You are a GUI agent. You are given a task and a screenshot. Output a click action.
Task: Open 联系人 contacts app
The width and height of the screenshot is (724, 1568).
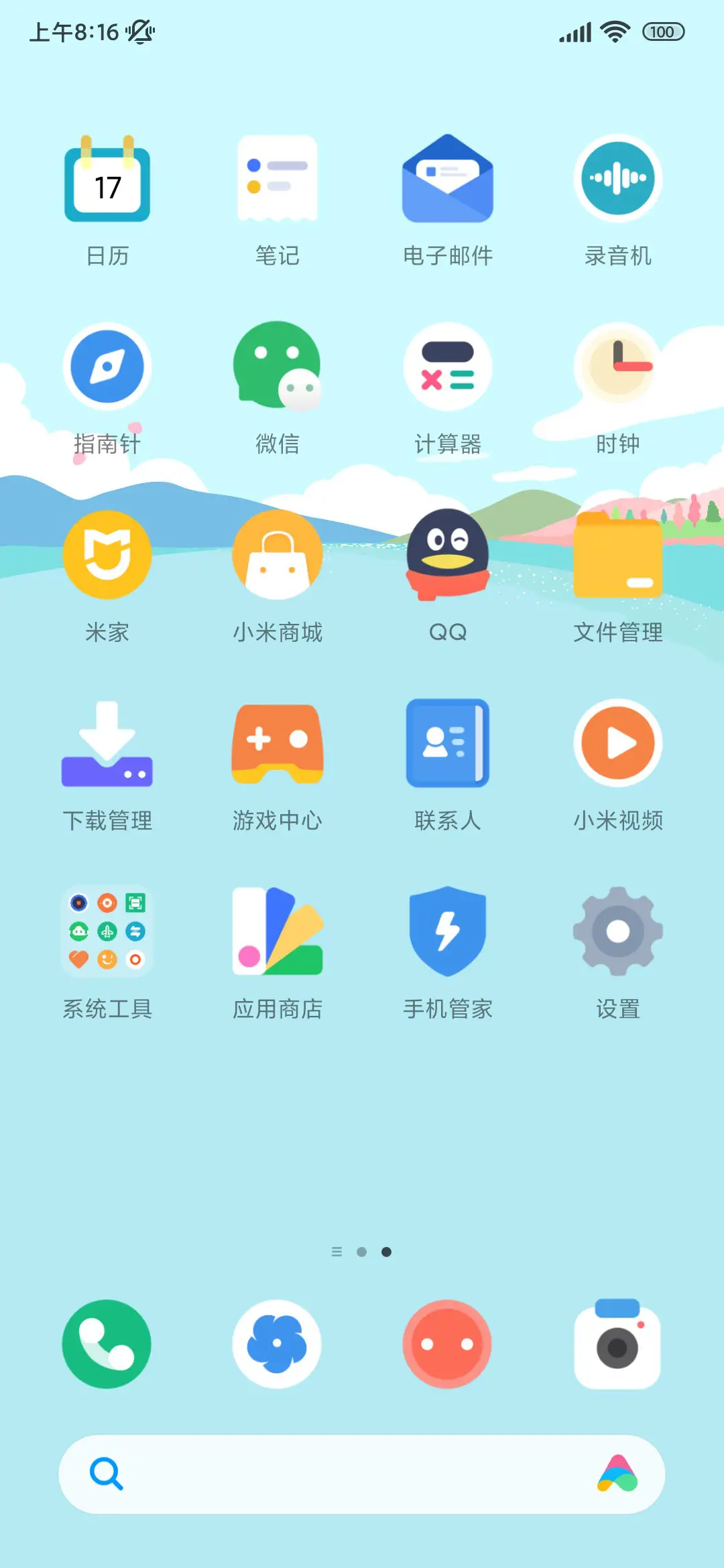point(447,744)
